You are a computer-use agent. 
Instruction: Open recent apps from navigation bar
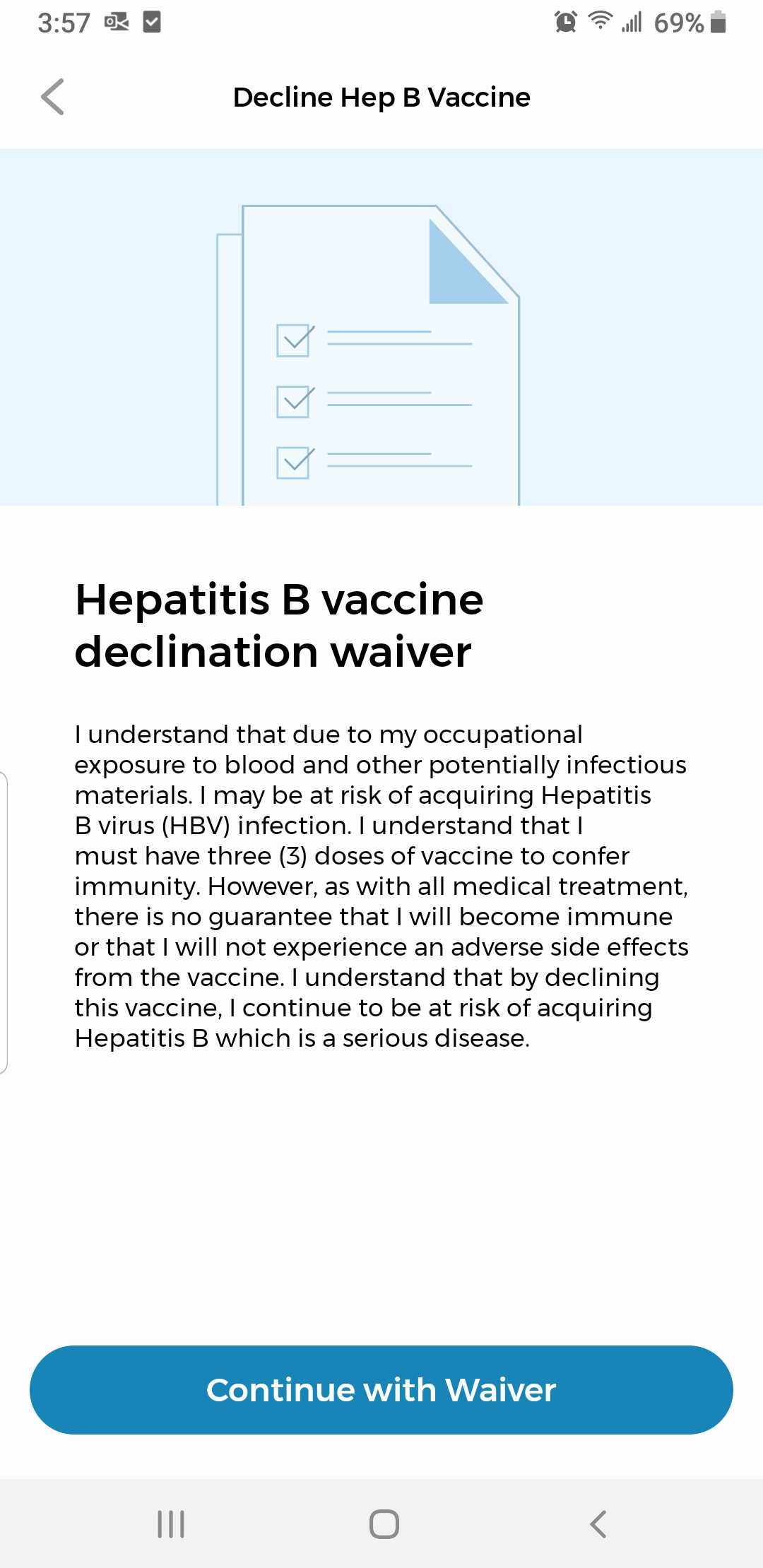pos(171,1524)
